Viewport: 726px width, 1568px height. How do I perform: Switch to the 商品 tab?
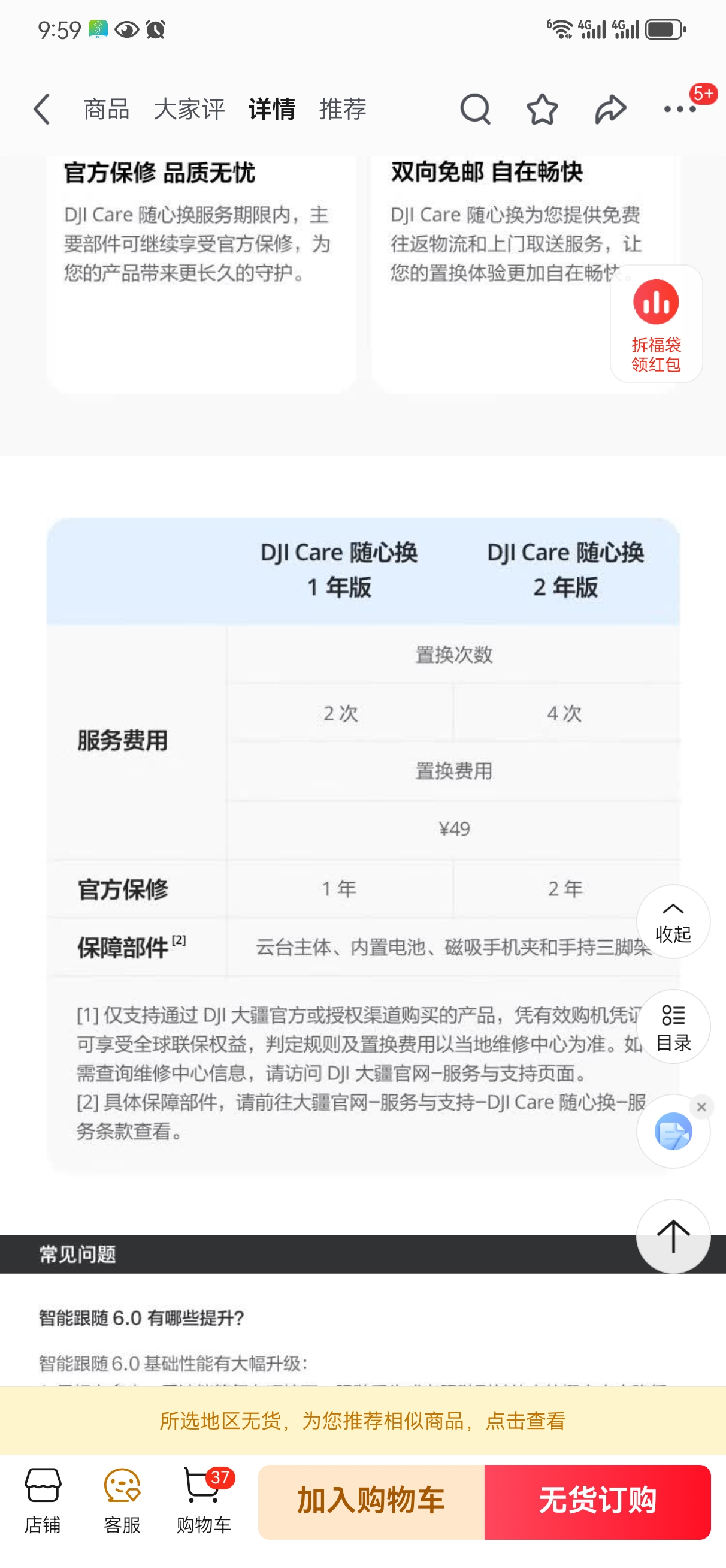(x=107, y=110)
